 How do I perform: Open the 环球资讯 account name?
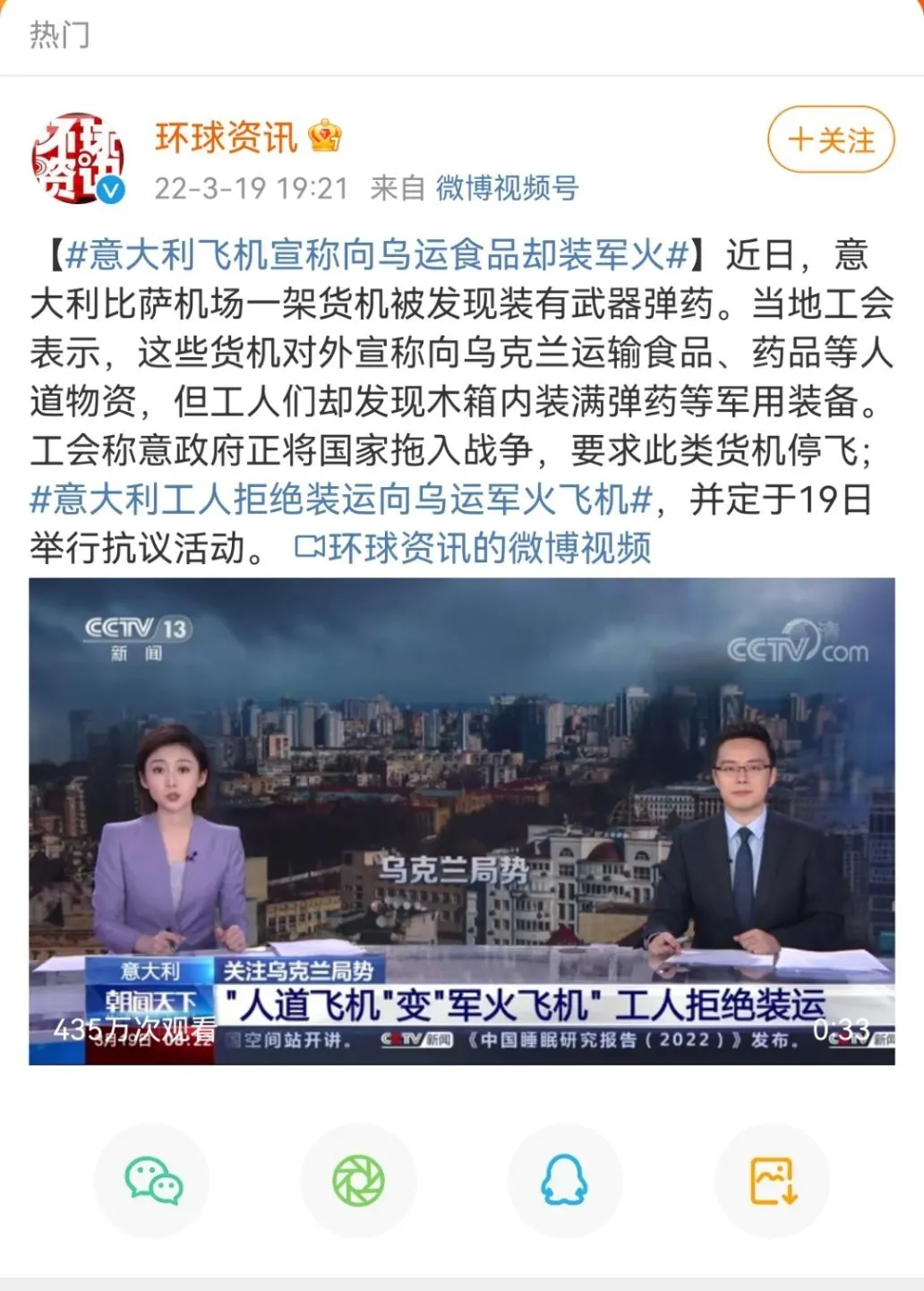226,137
